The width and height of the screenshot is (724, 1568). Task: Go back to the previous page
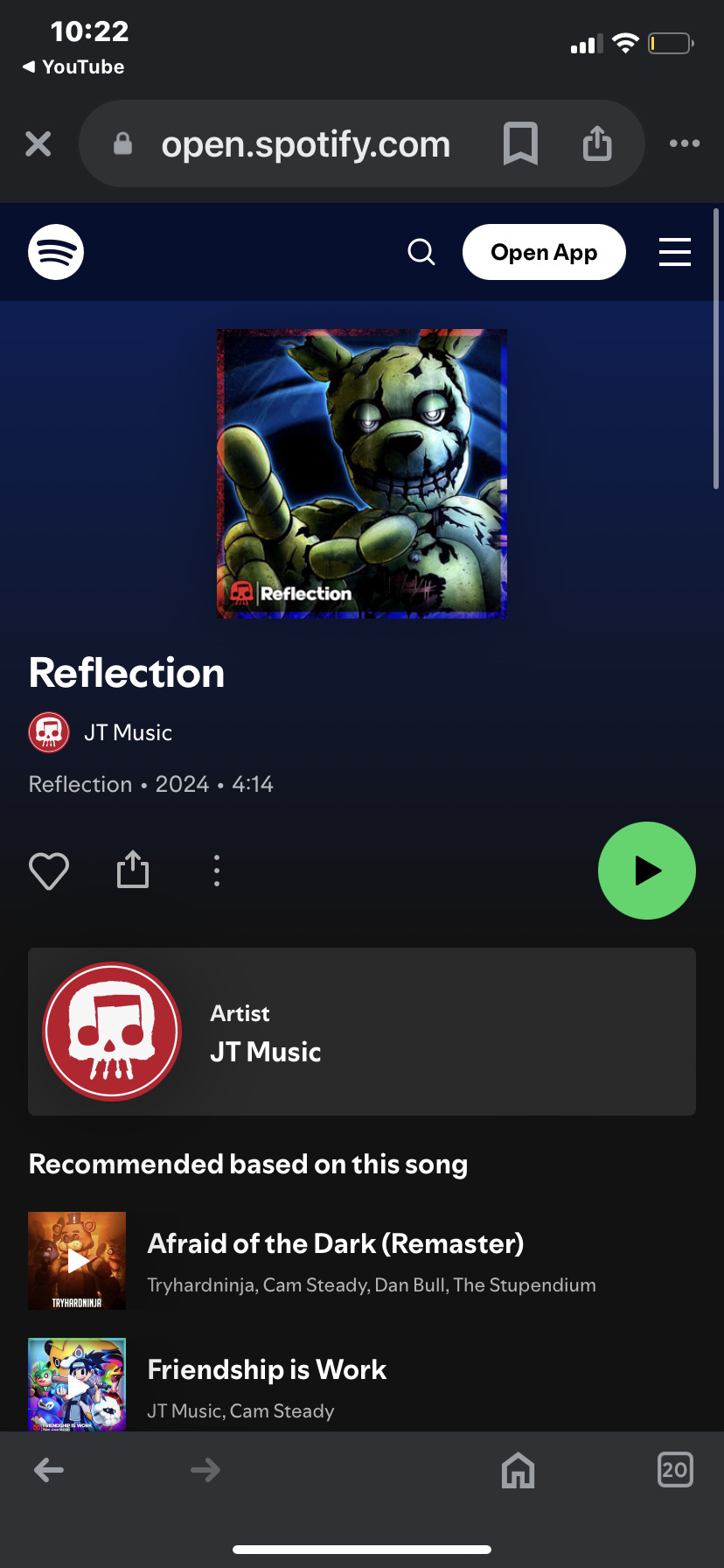tap(49, 1470)
